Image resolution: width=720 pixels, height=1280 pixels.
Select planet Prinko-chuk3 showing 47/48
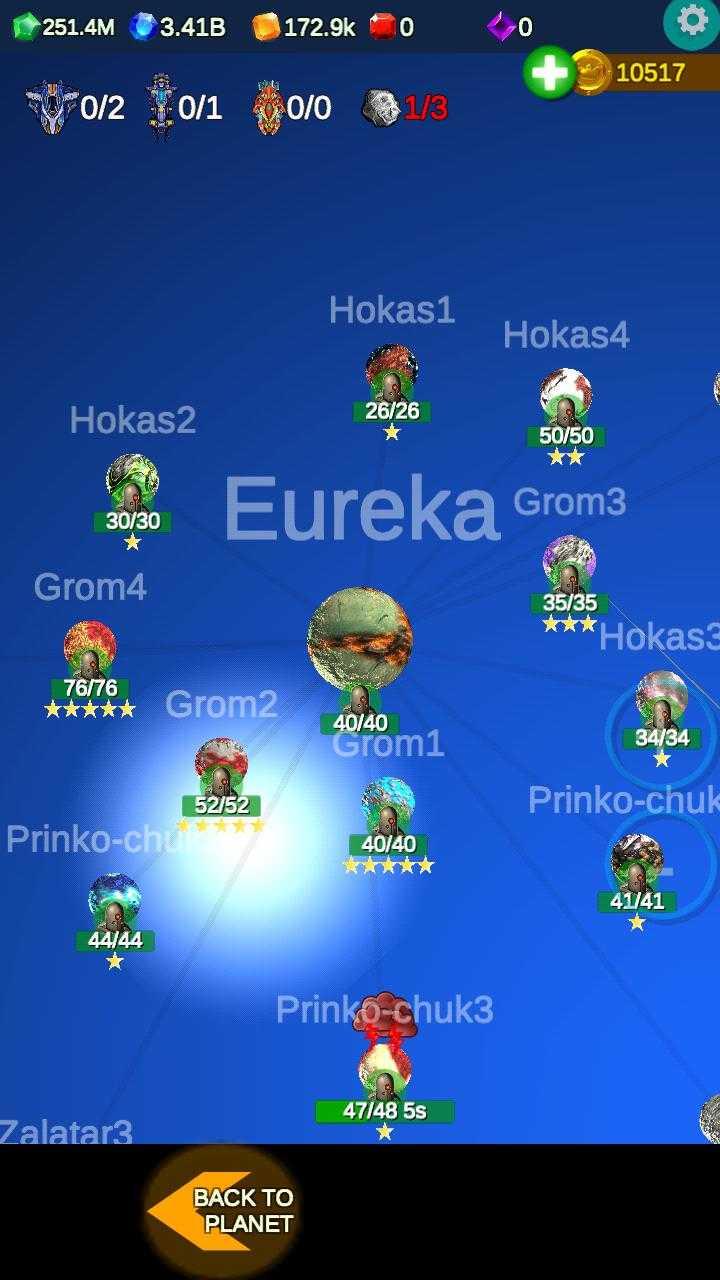385,1070
